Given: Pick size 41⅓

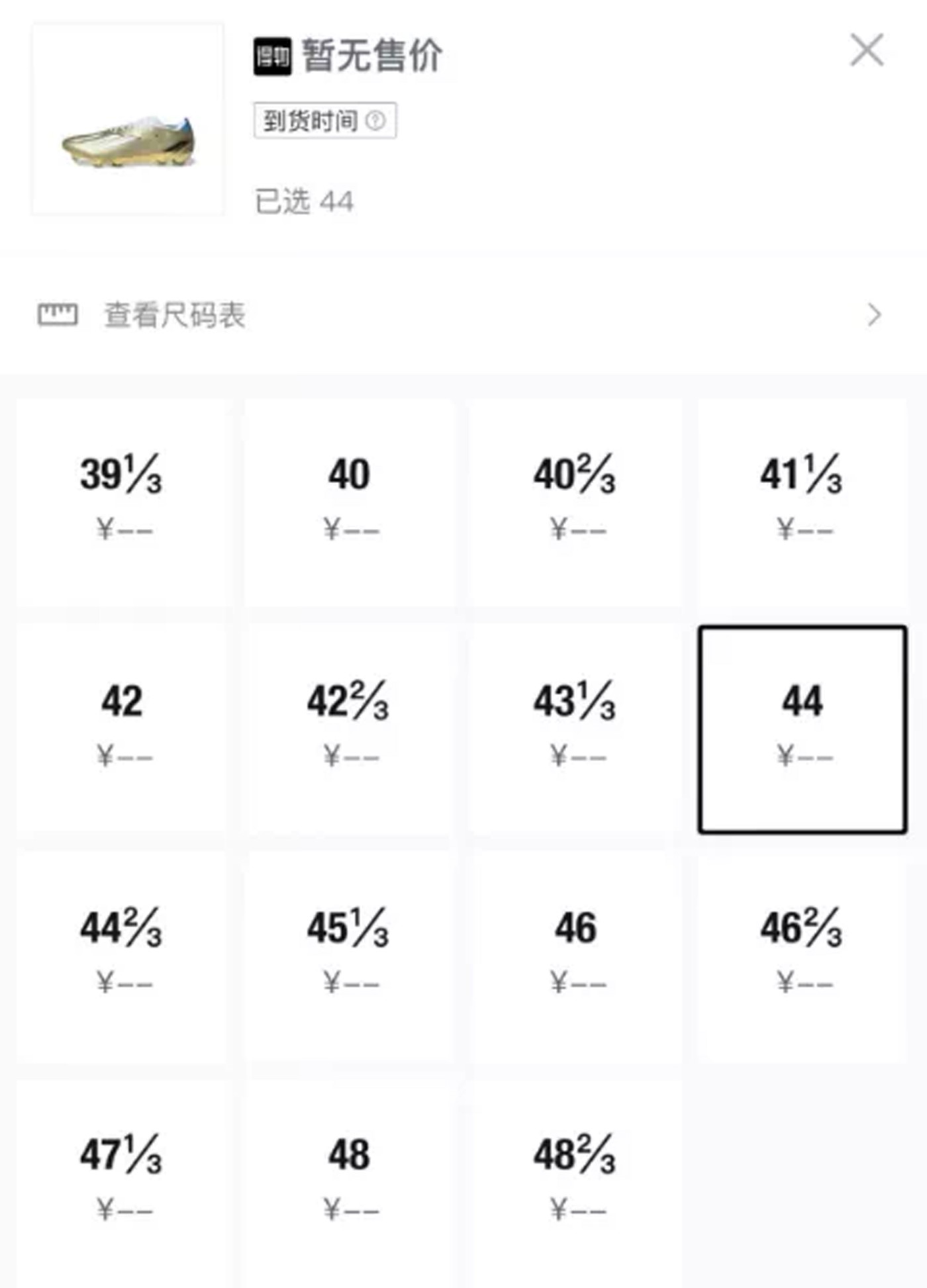Looking at the screenshot, I should coord(802,502).
